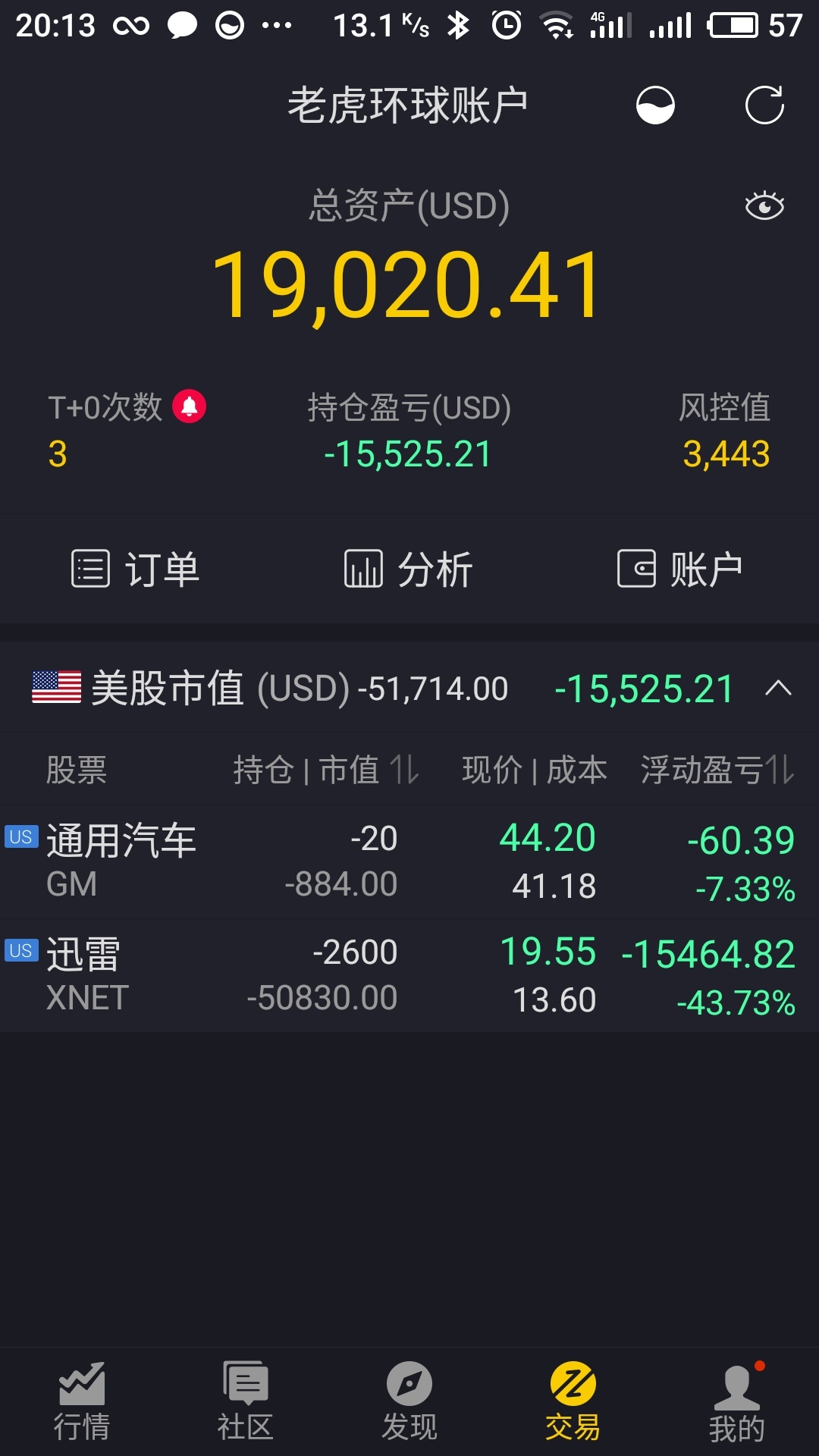
Task: Open the 通用汽车 GM position
Action: click(409, 862)
